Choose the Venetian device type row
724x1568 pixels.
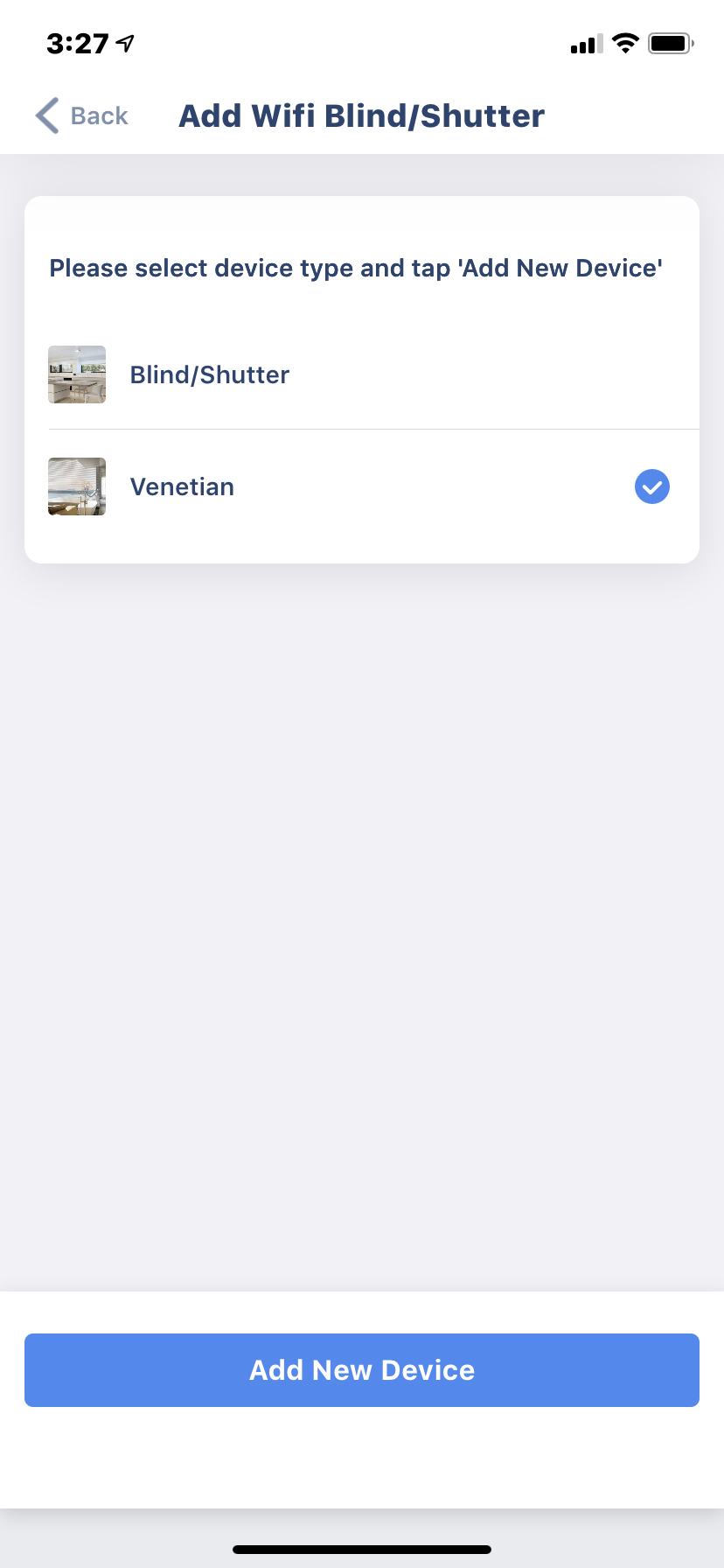pos(362,486)
